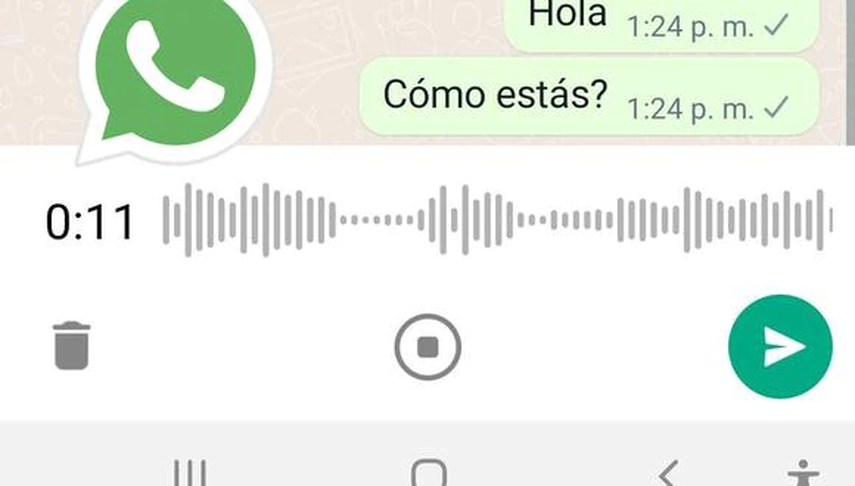
Task: Send the voice message
Action: (781, 346)
